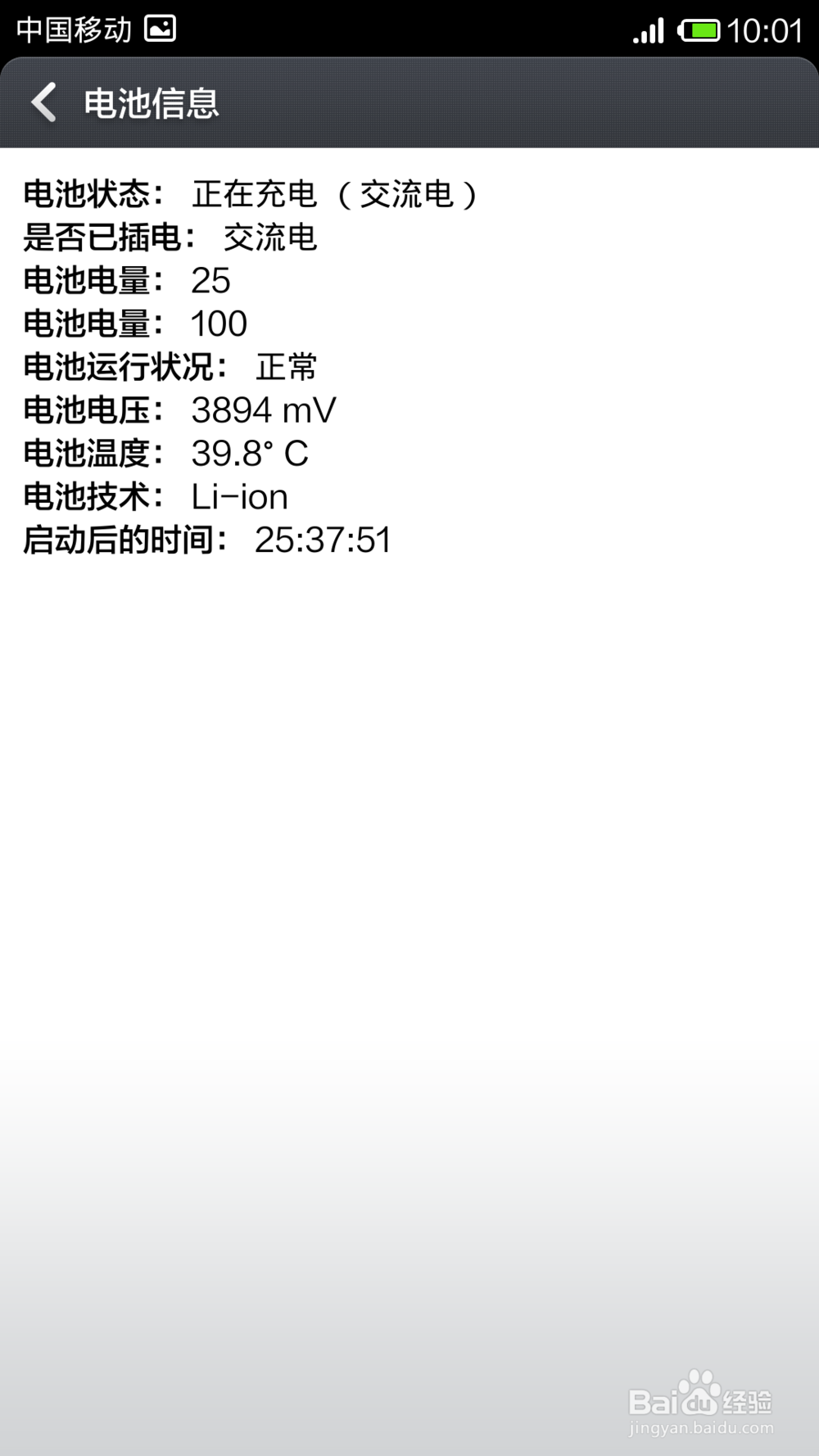
Task: Select the 3894 mV voltage value
Action: [x=264, y=411]
